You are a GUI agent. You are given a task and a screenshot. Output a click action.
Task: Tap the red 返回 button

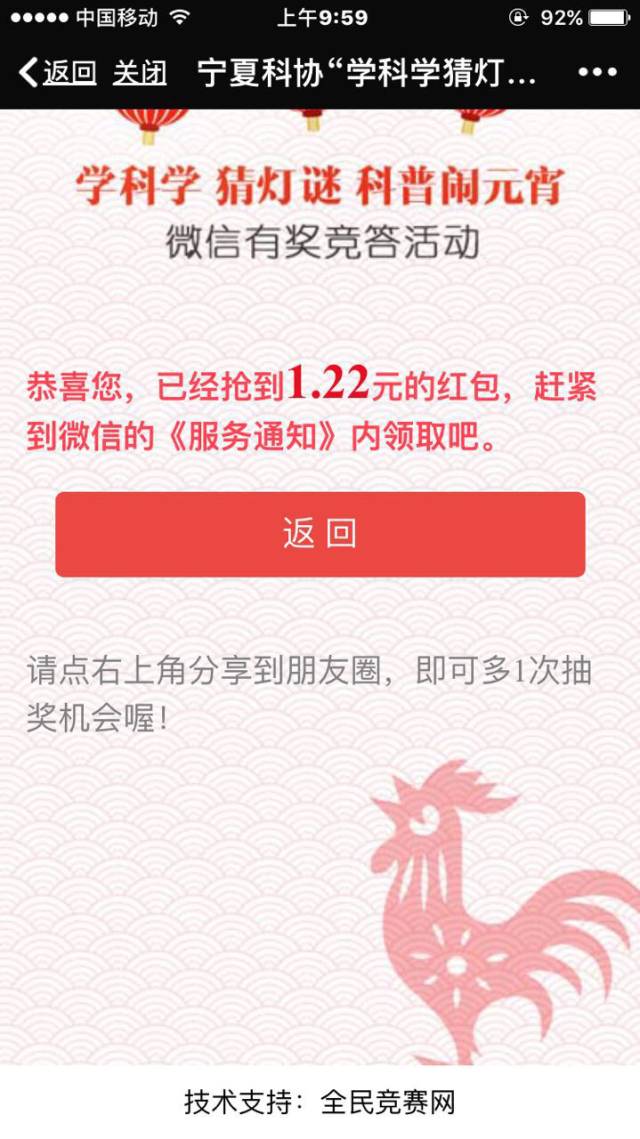(x=320, y=534)
